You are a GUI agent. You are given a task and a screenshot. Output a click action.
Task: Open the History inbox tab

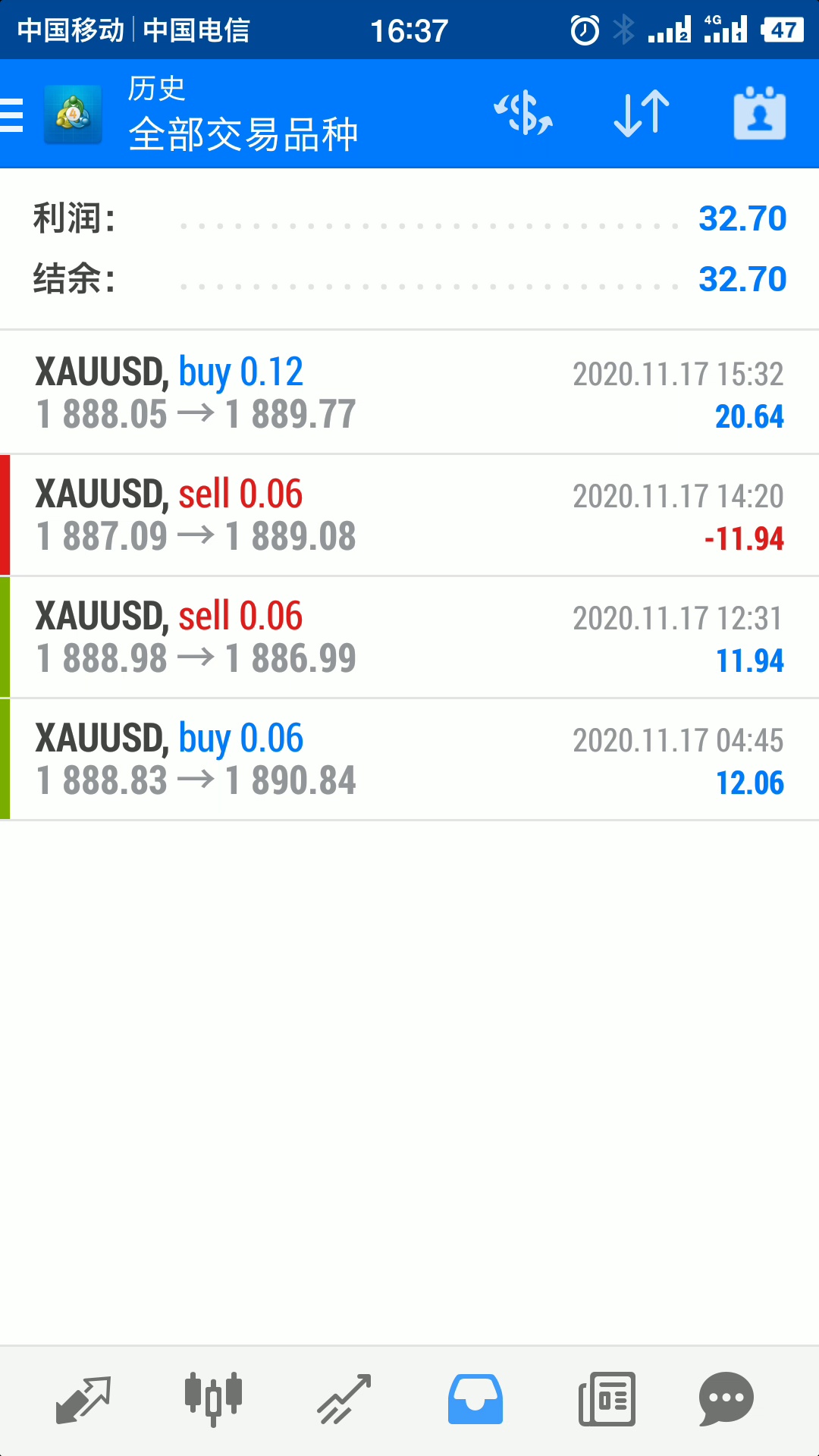[475, 1399]
